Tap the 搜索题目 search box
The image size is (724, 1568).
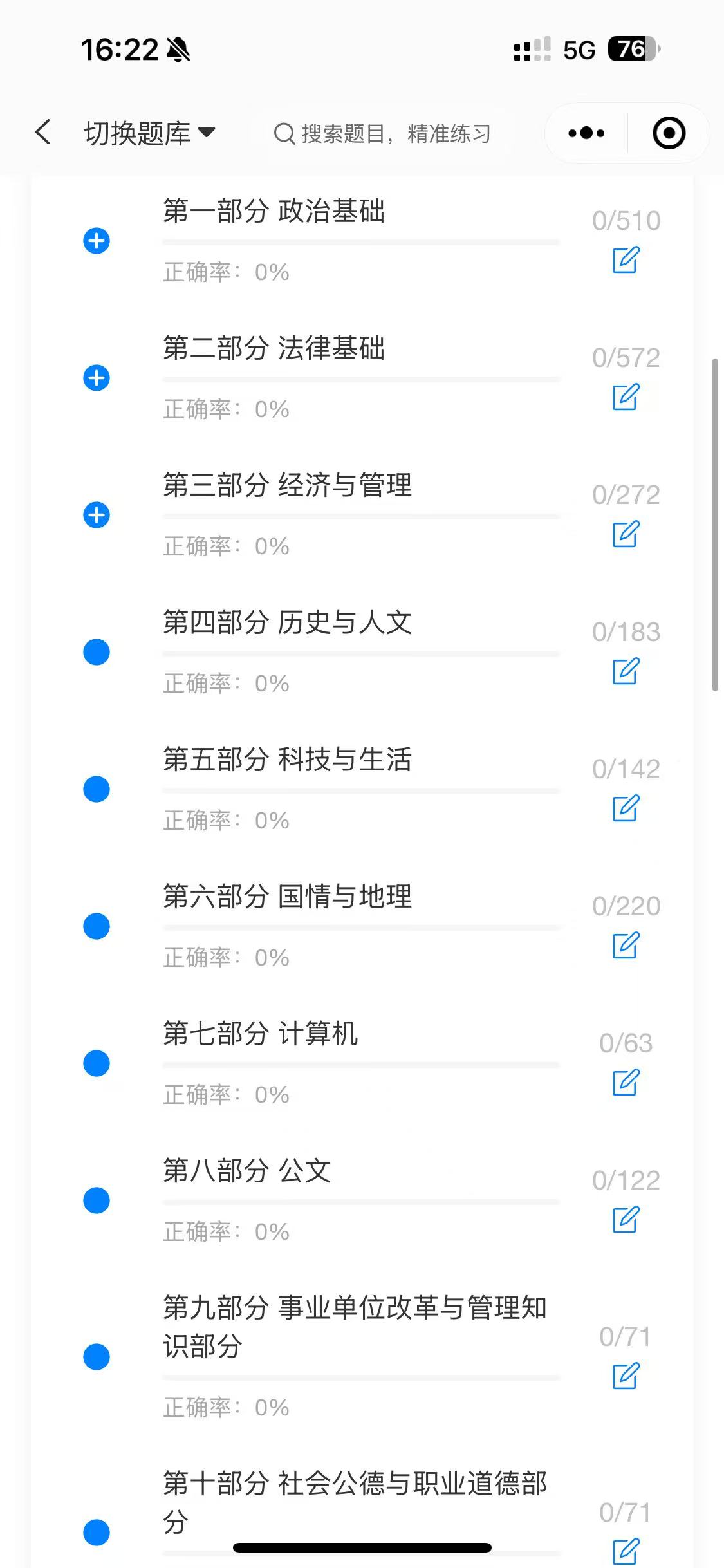384,134
